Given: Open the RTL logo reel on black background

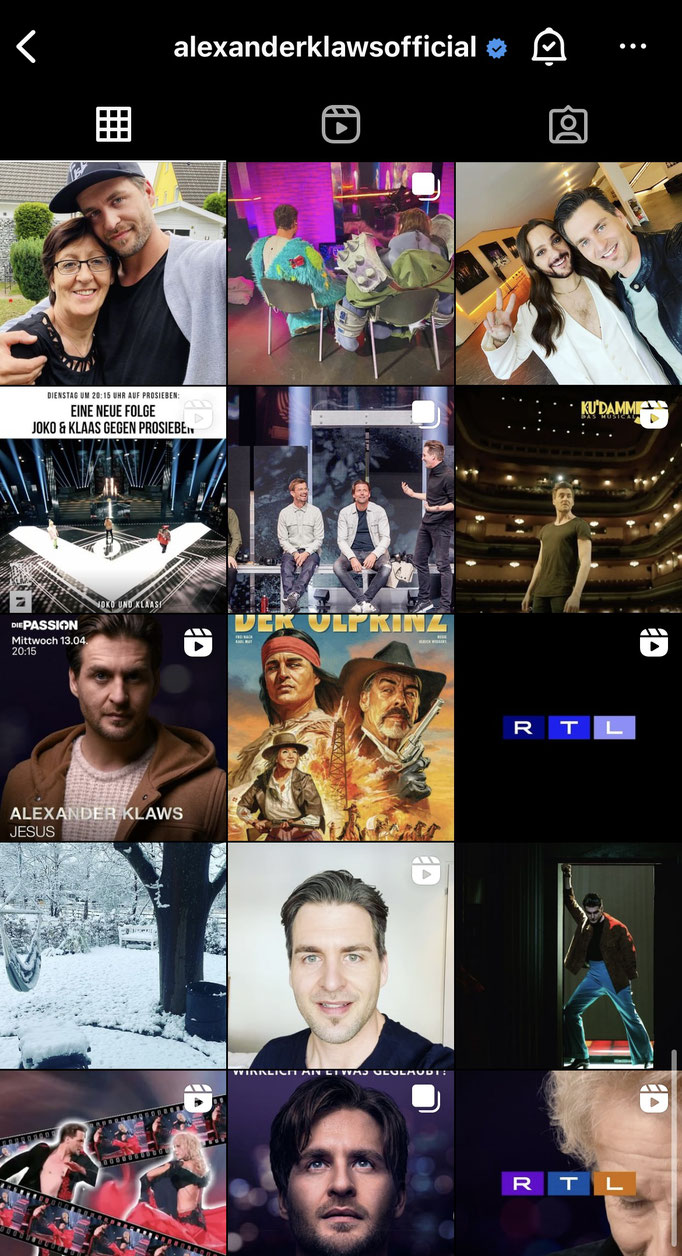Looking at the screenshot, I should (x=569, y=728).
